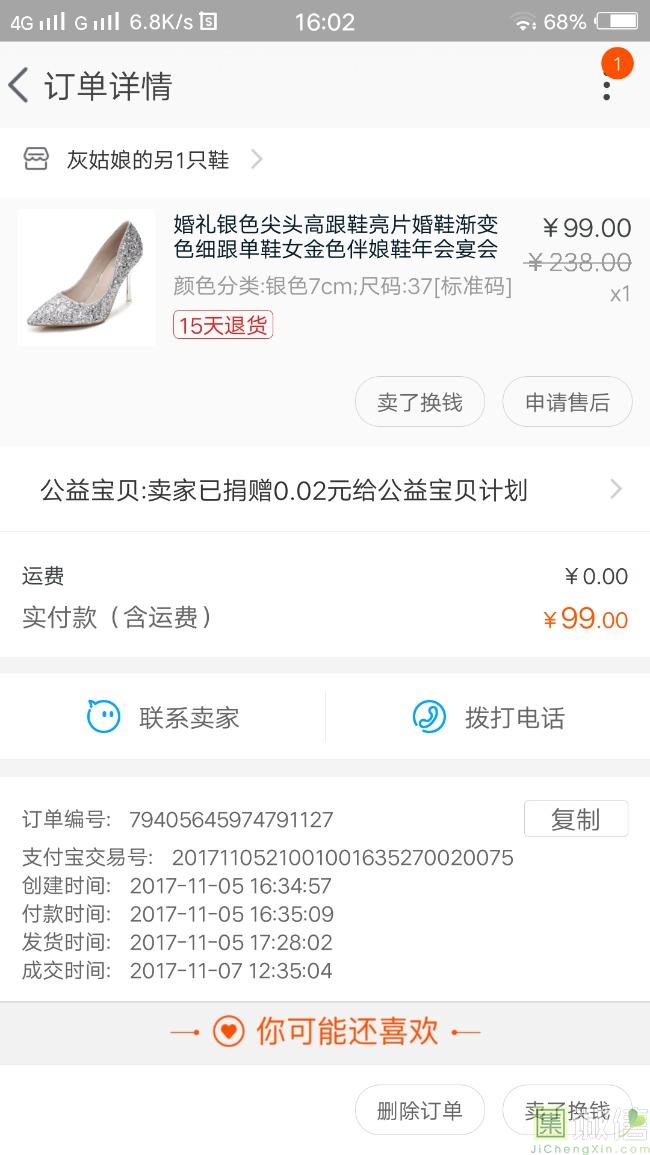650x1155 pixels.
Task: Copy the order number with 复制
Action: coord(575,819)
